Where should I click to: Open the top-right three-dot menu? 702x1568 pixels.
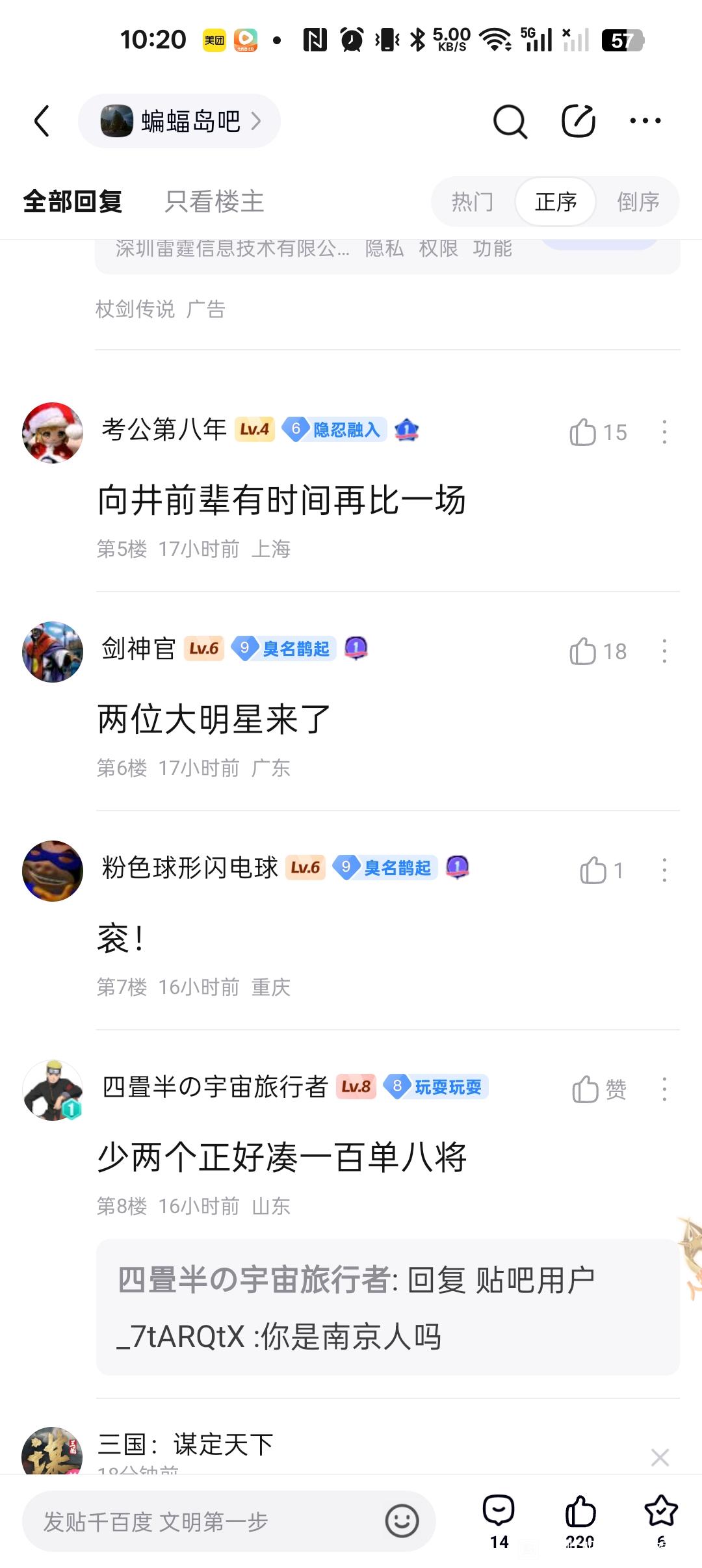(645, 121)
